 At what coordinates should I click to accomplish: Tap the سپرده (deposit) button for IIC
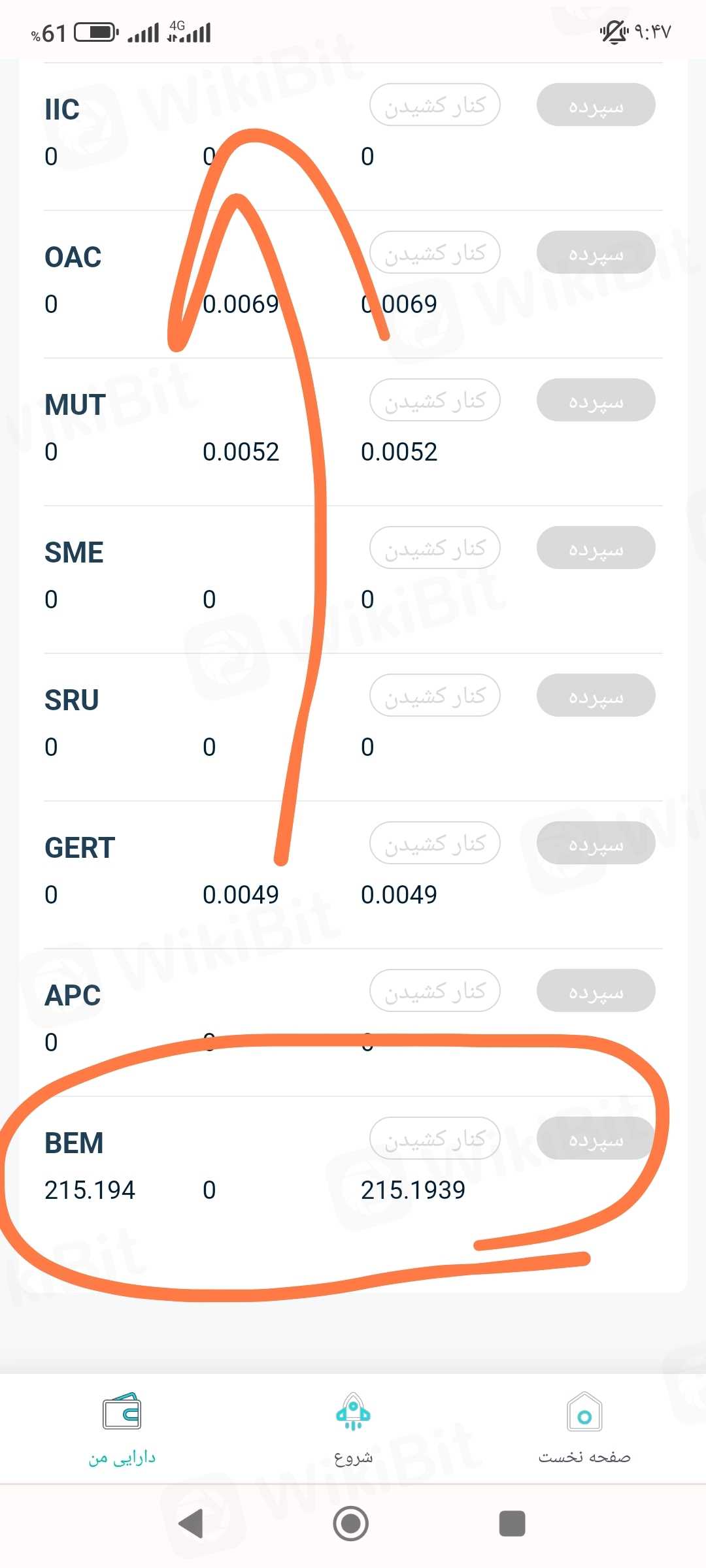coord(596,105)
